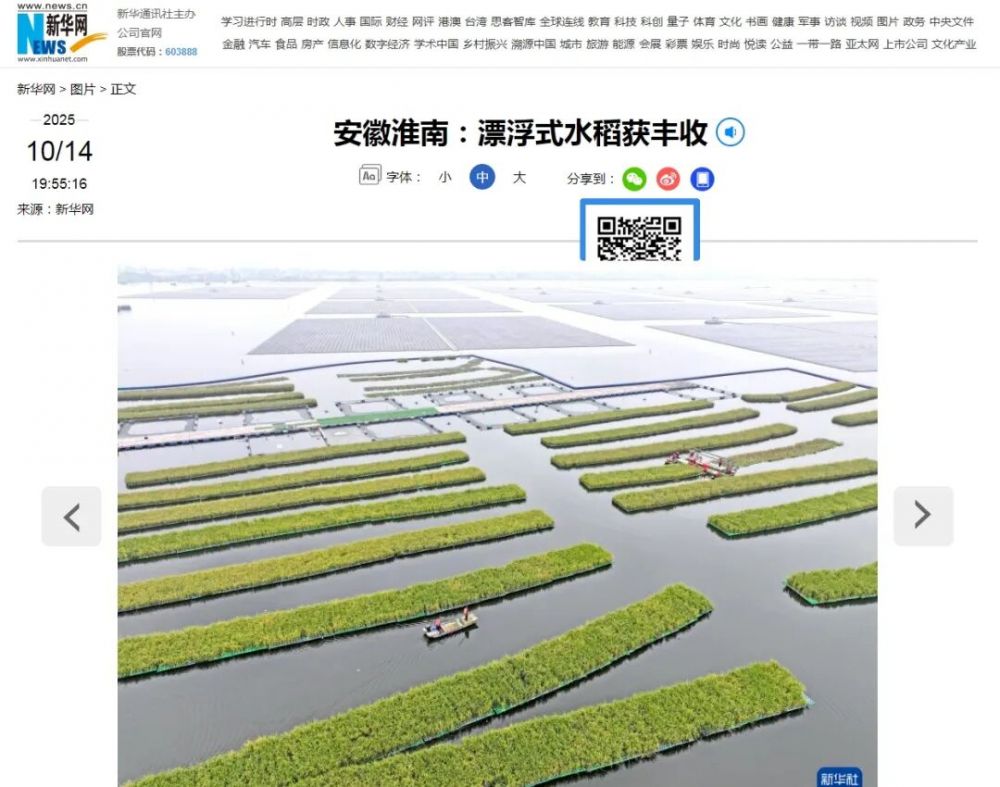Switch font size to 大
Image resolution: width=1000 pixels, height=787 pixels.
[x=519, y=178]
